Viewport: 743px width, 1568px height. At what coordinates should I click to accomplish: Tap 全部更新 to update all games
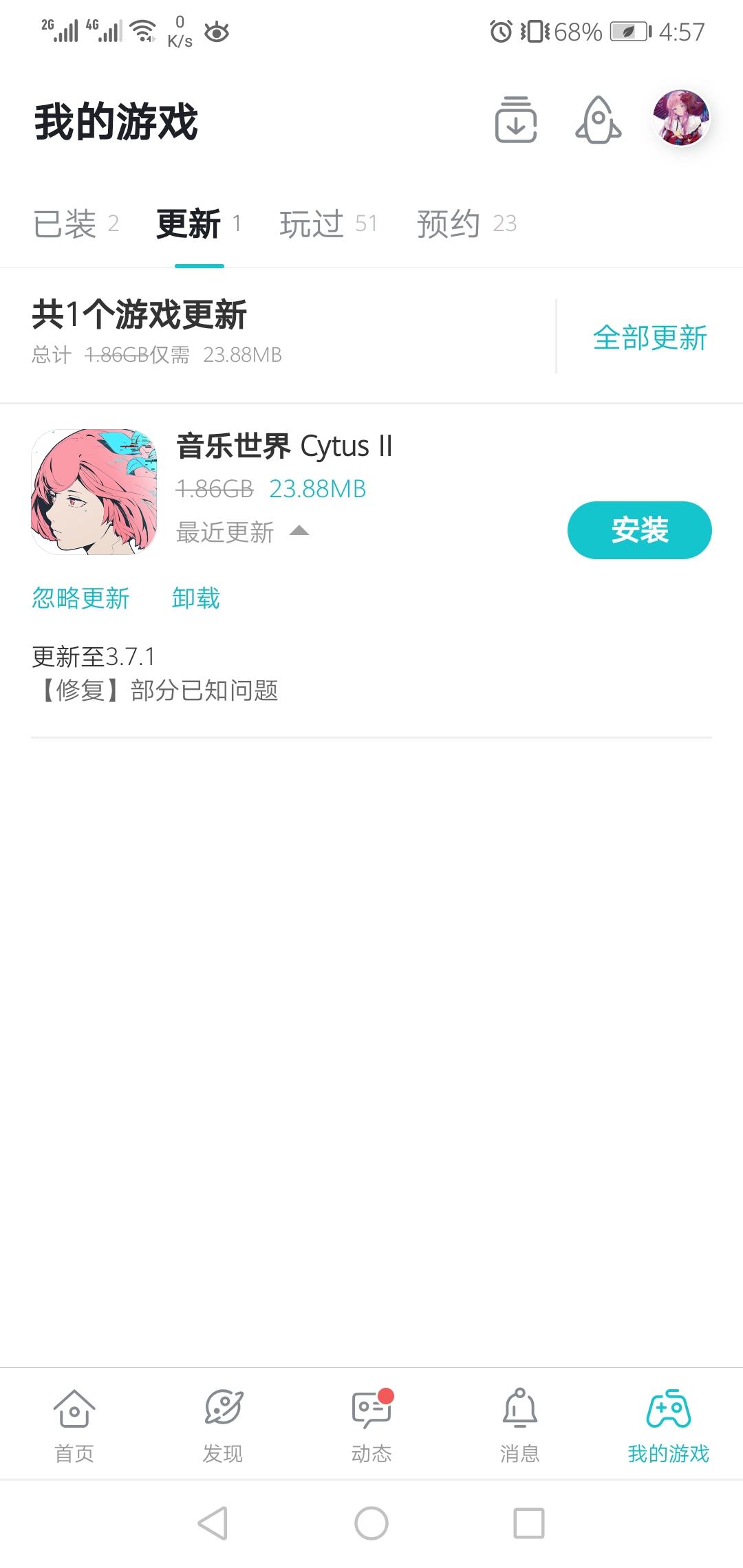[x=649, y=338]
